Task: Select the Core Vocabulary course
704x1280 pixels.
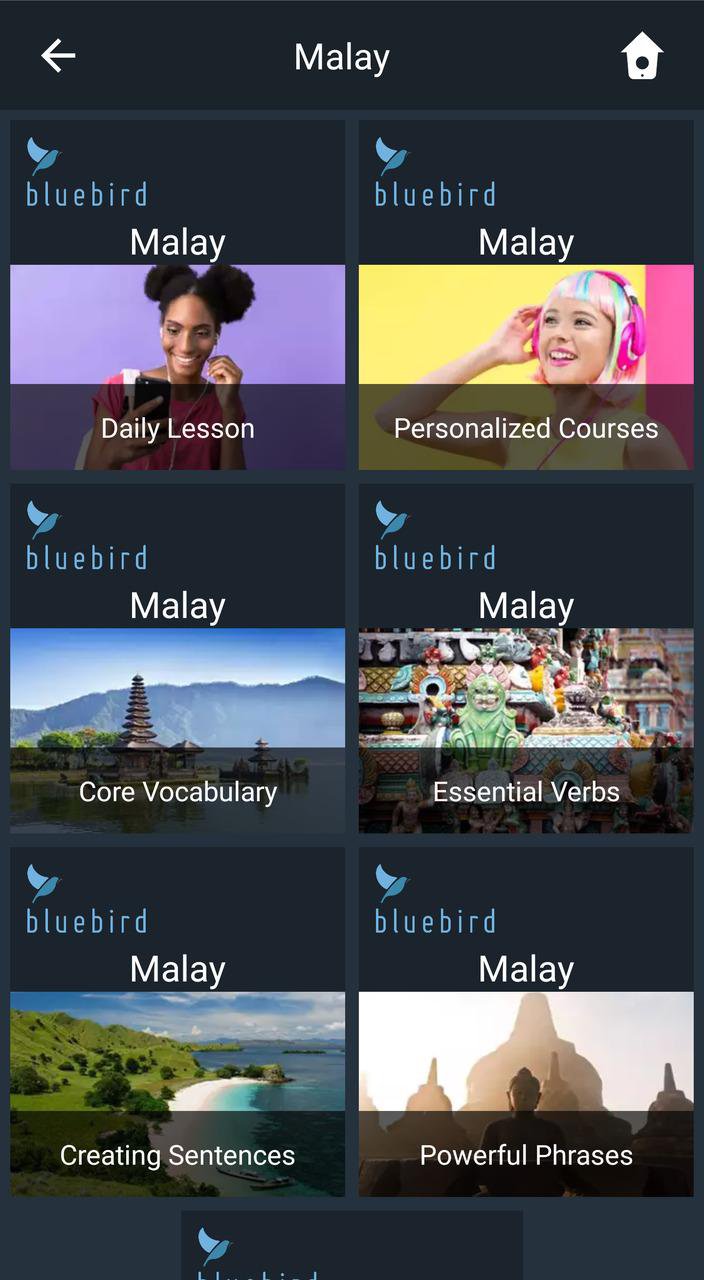Action: pos(178,730)
